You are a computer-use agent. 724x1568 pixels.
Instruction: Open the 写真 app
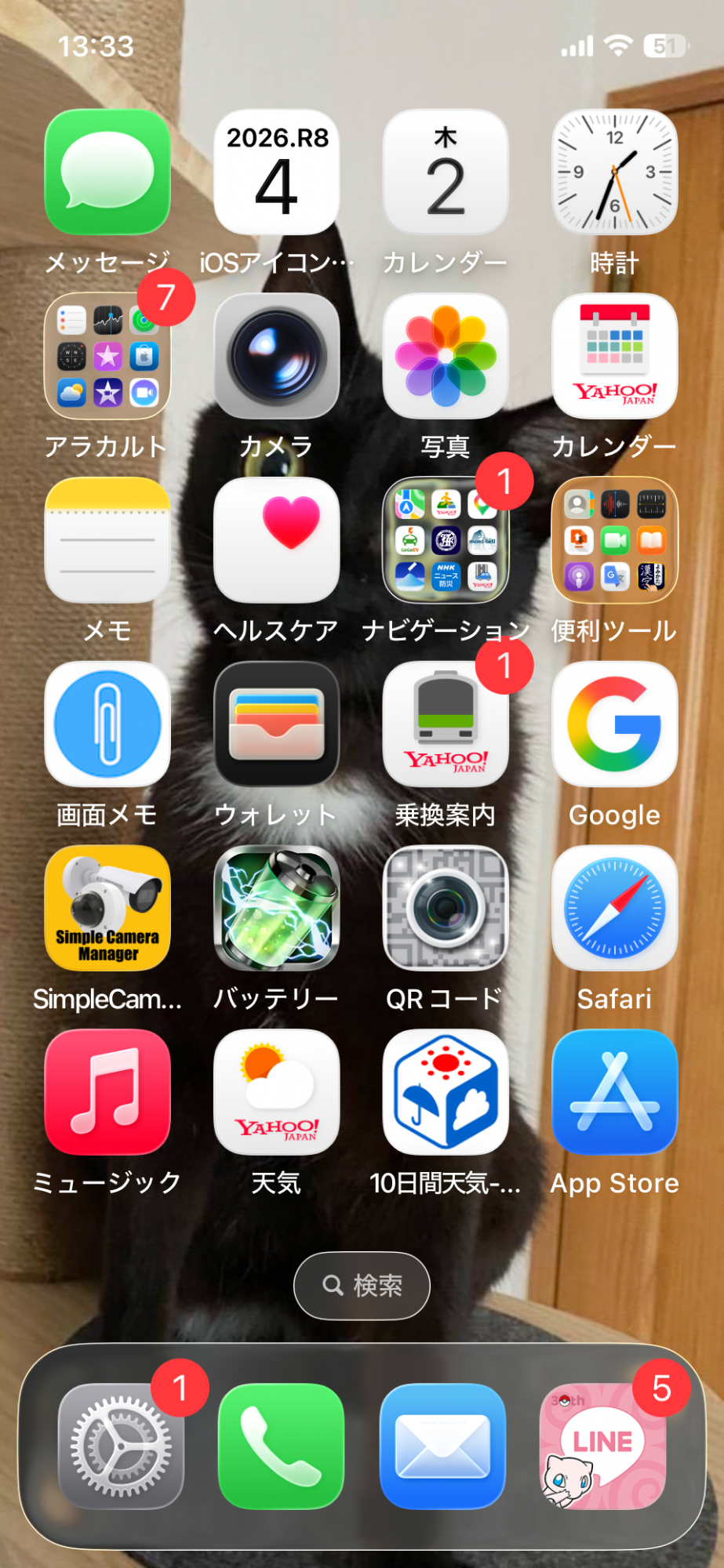(446, 356)
